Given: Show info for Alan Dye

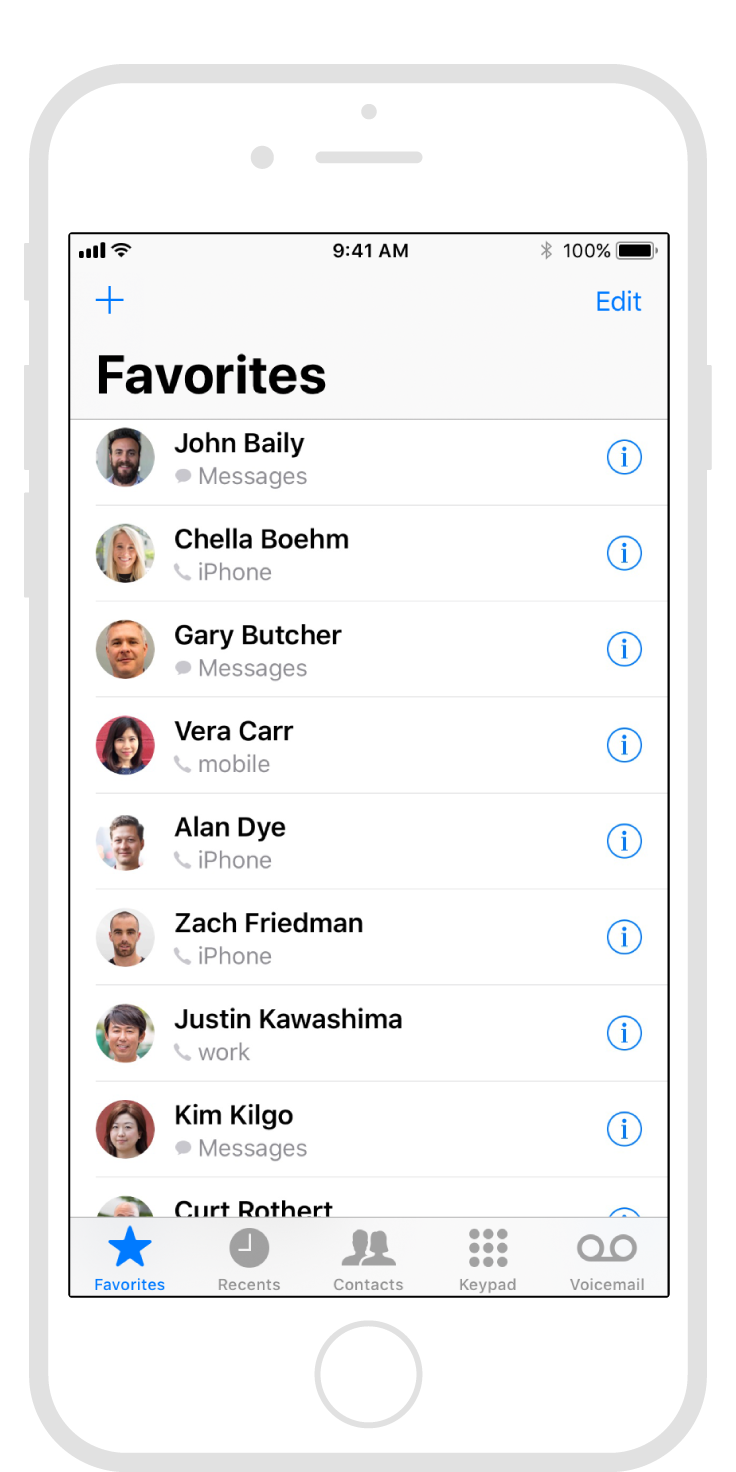Looking at the screenshot, I should [x=624, y=841].
